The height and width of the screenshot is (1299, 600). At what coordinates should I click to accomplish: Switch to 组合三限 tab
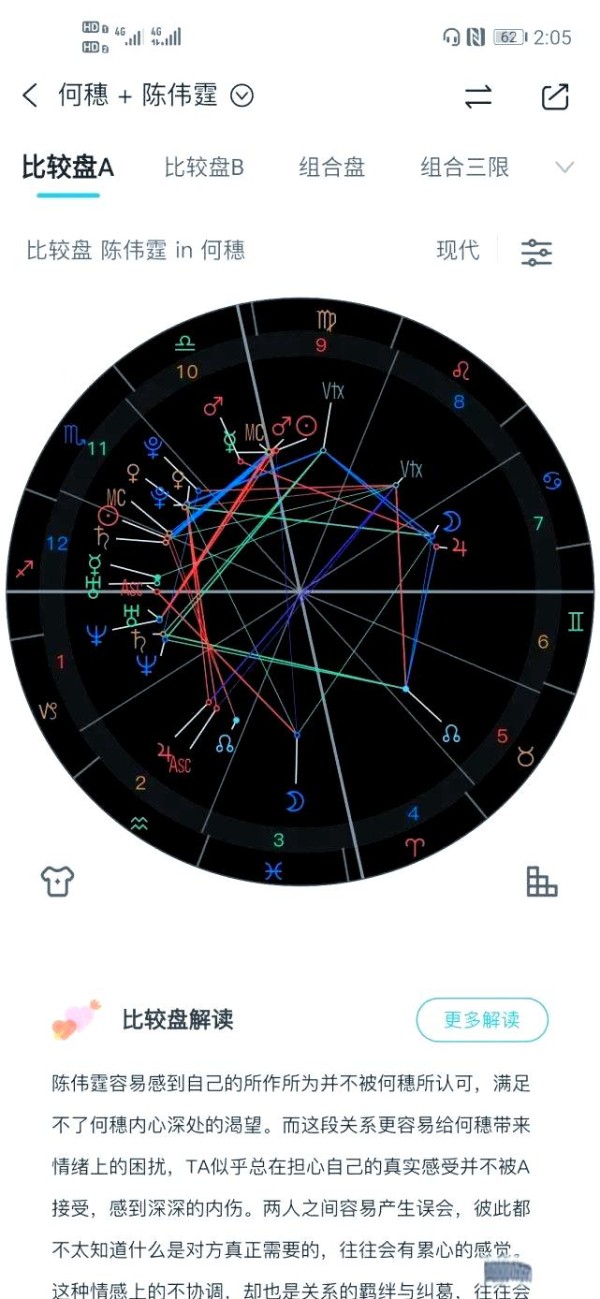464,167
